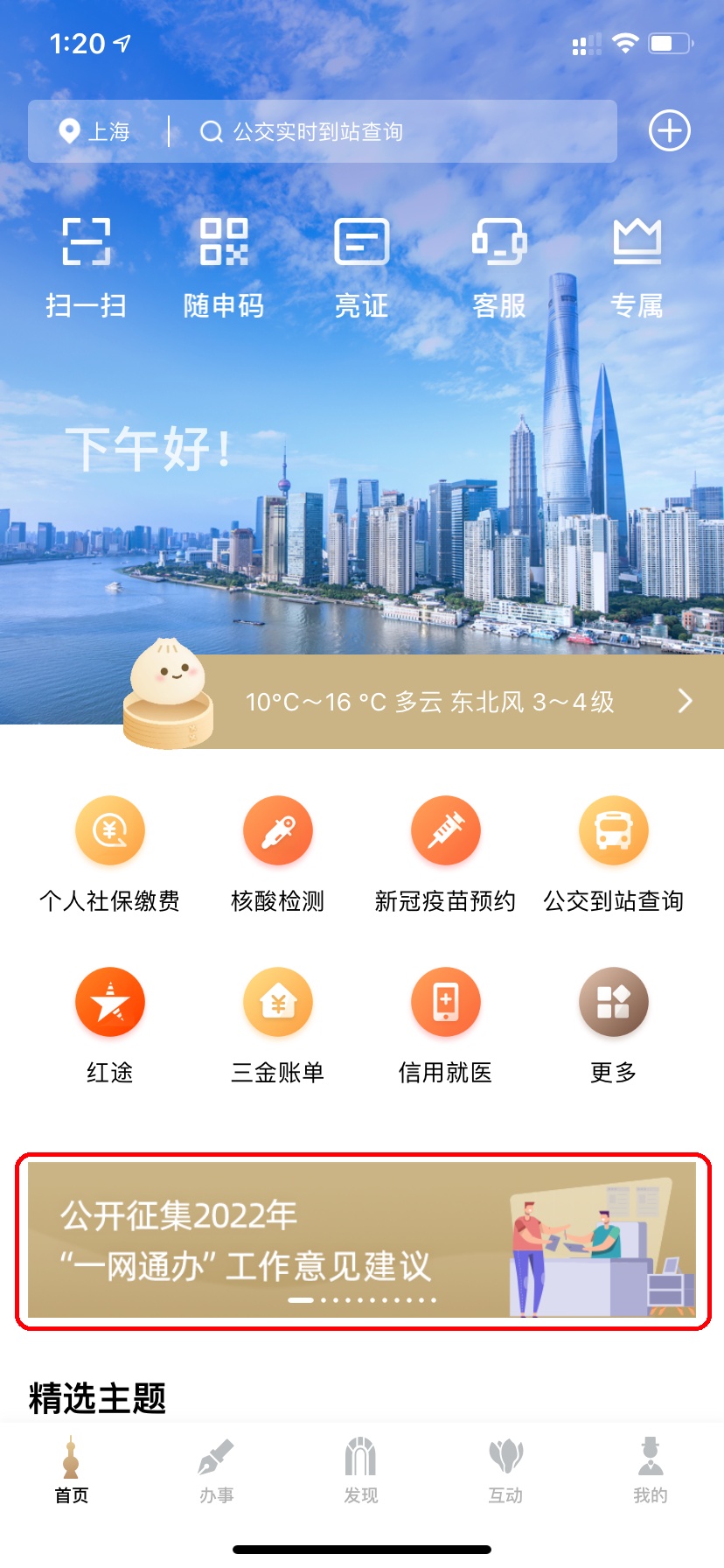Screen dimensions: 724x1568
Task: Show the 随申码 health code
Action: pyautogui.click(x=224, y=266)
